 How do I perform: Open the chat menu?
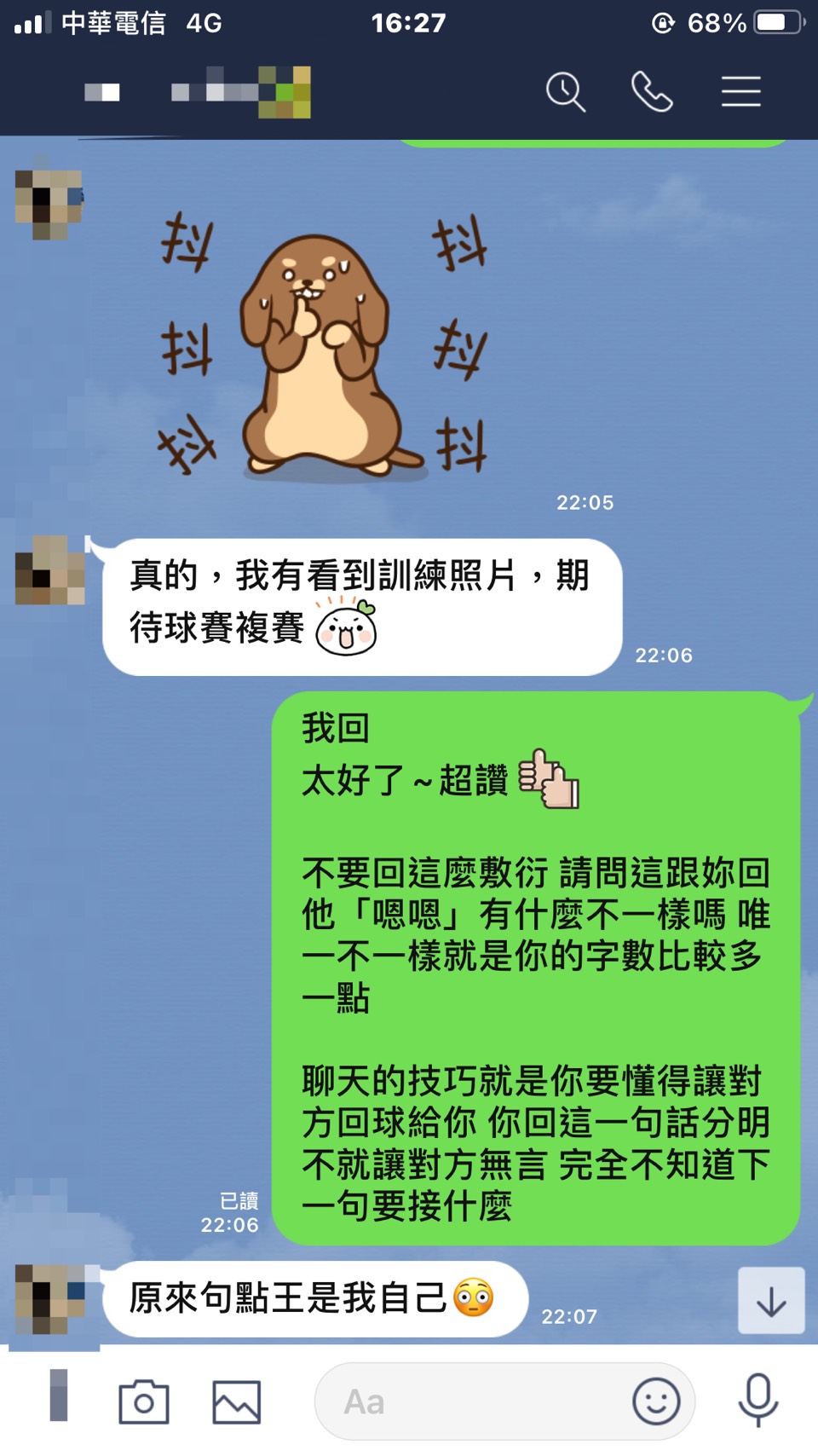pos(740,91)
